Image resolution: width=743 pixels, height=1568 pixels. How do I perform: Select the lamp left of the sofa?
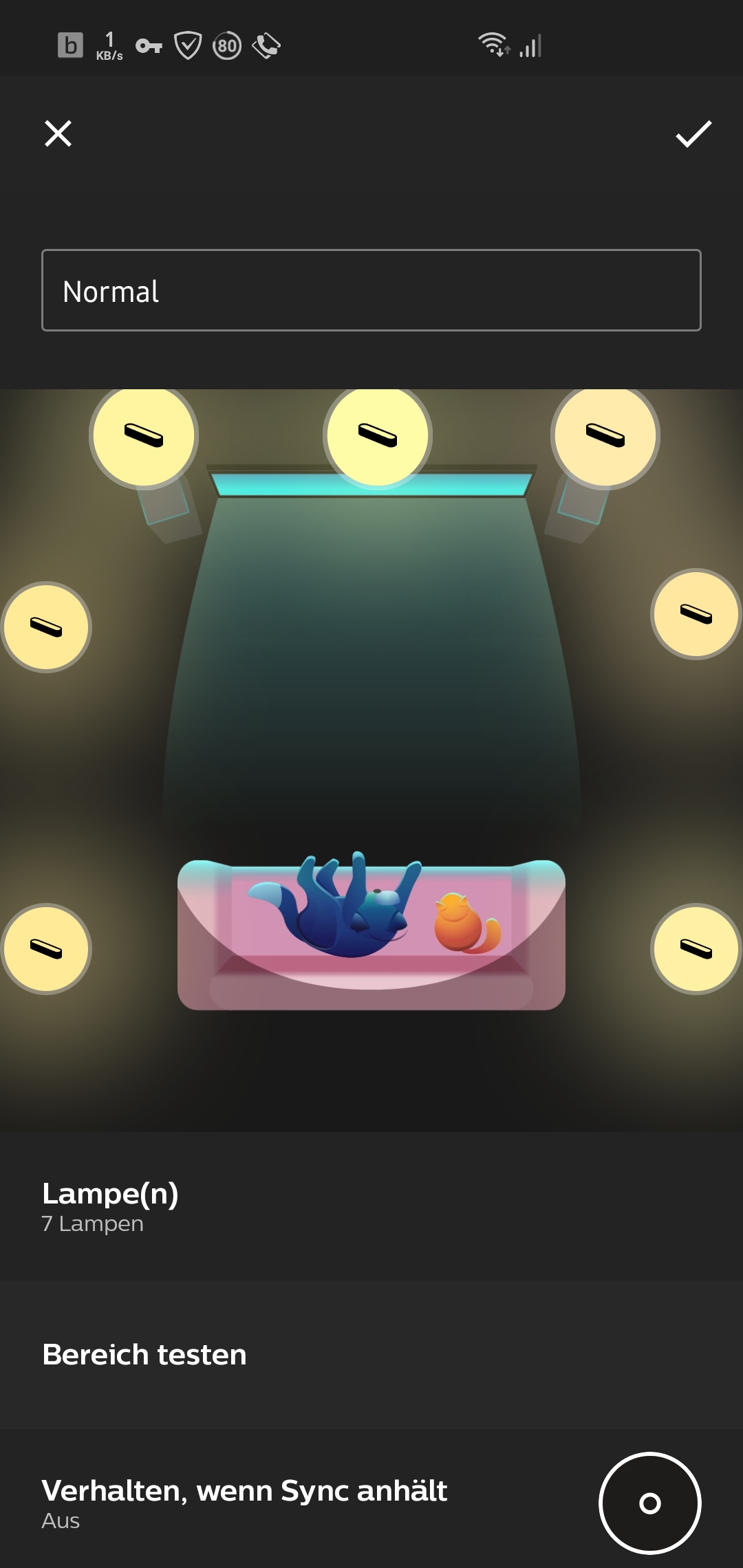pos(46,949)
